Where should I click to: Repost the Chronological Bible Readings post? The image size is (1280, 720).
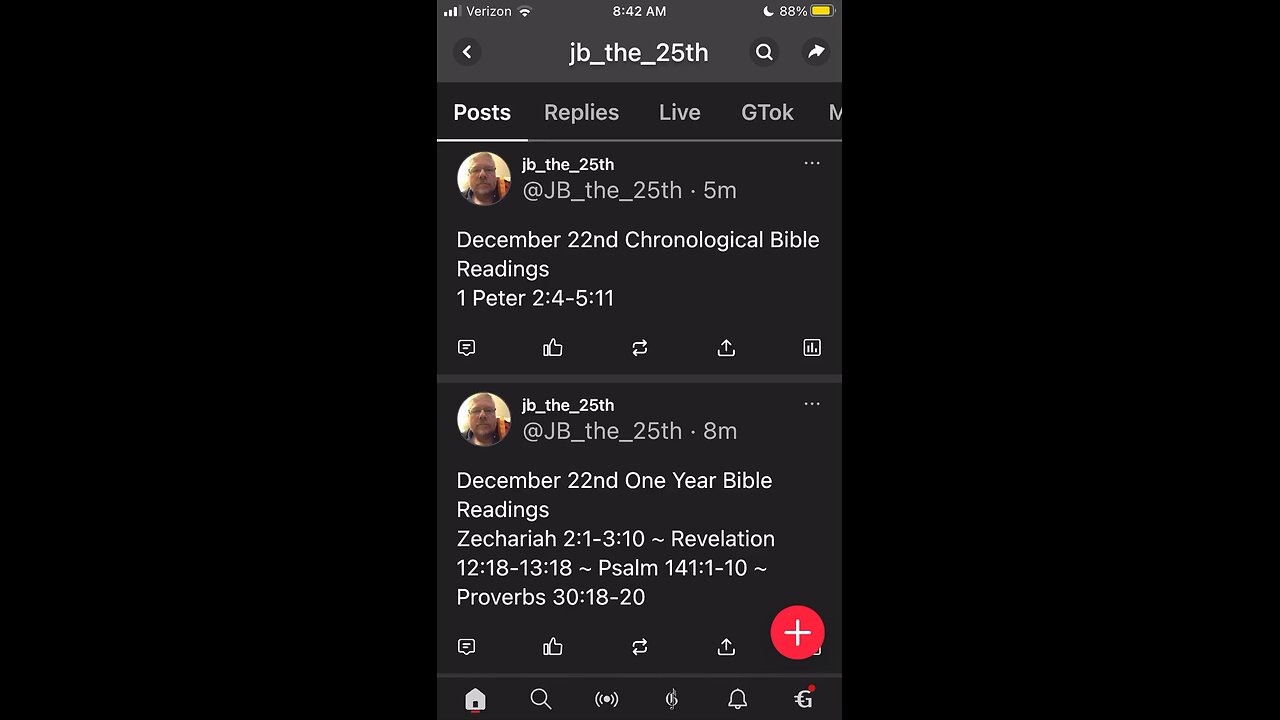[x=640, y=348]
